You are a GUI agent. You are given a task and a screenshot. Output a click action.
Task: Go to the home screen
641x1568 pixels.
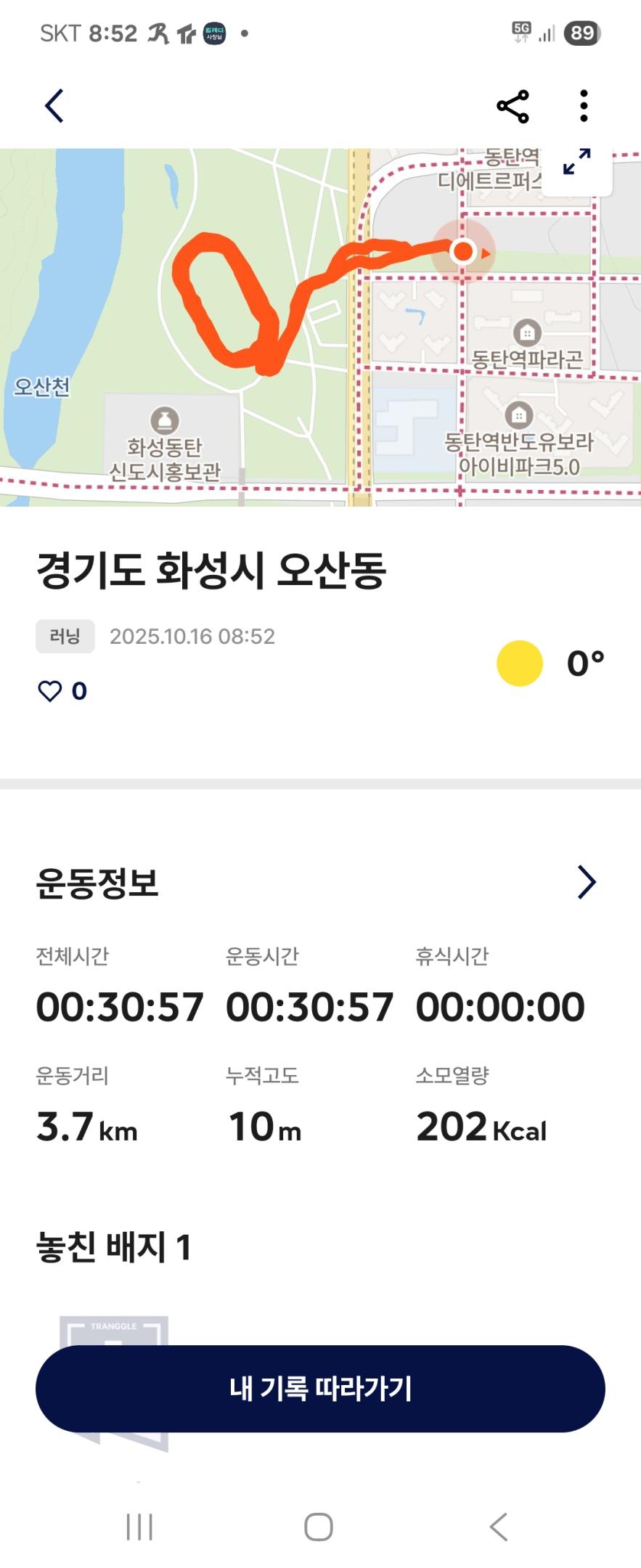pos(319,1527)
